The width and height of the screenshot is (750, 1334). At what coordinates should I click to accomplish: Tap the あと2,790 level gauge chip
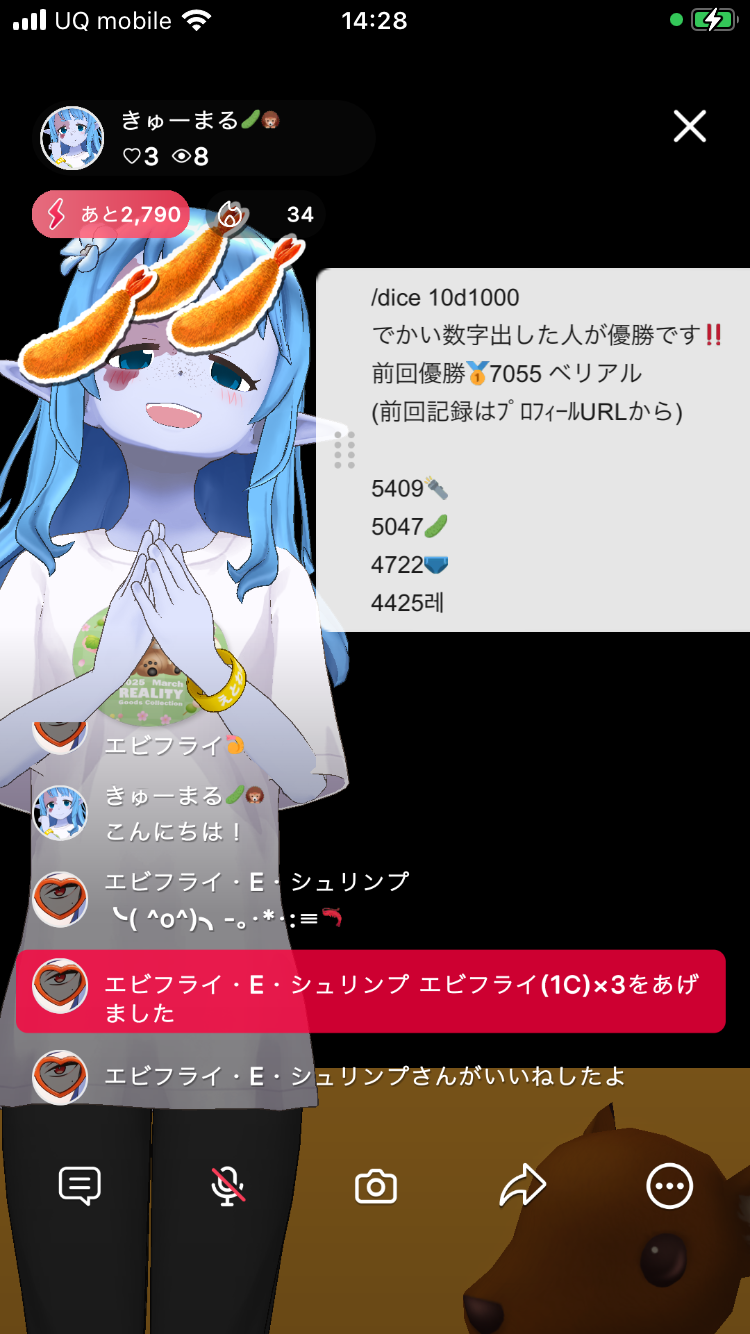coord(111,214)
